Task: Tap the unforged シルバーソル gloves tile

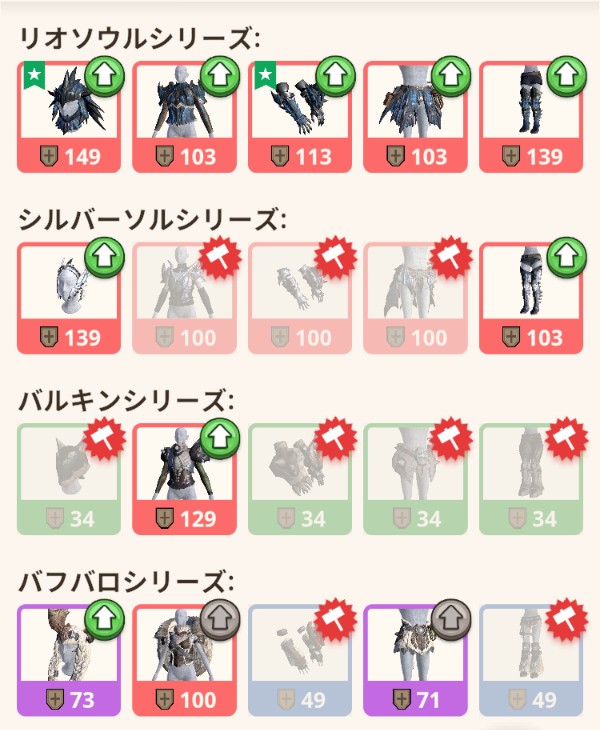Action: pyautogui.click(x=299, y=297)
